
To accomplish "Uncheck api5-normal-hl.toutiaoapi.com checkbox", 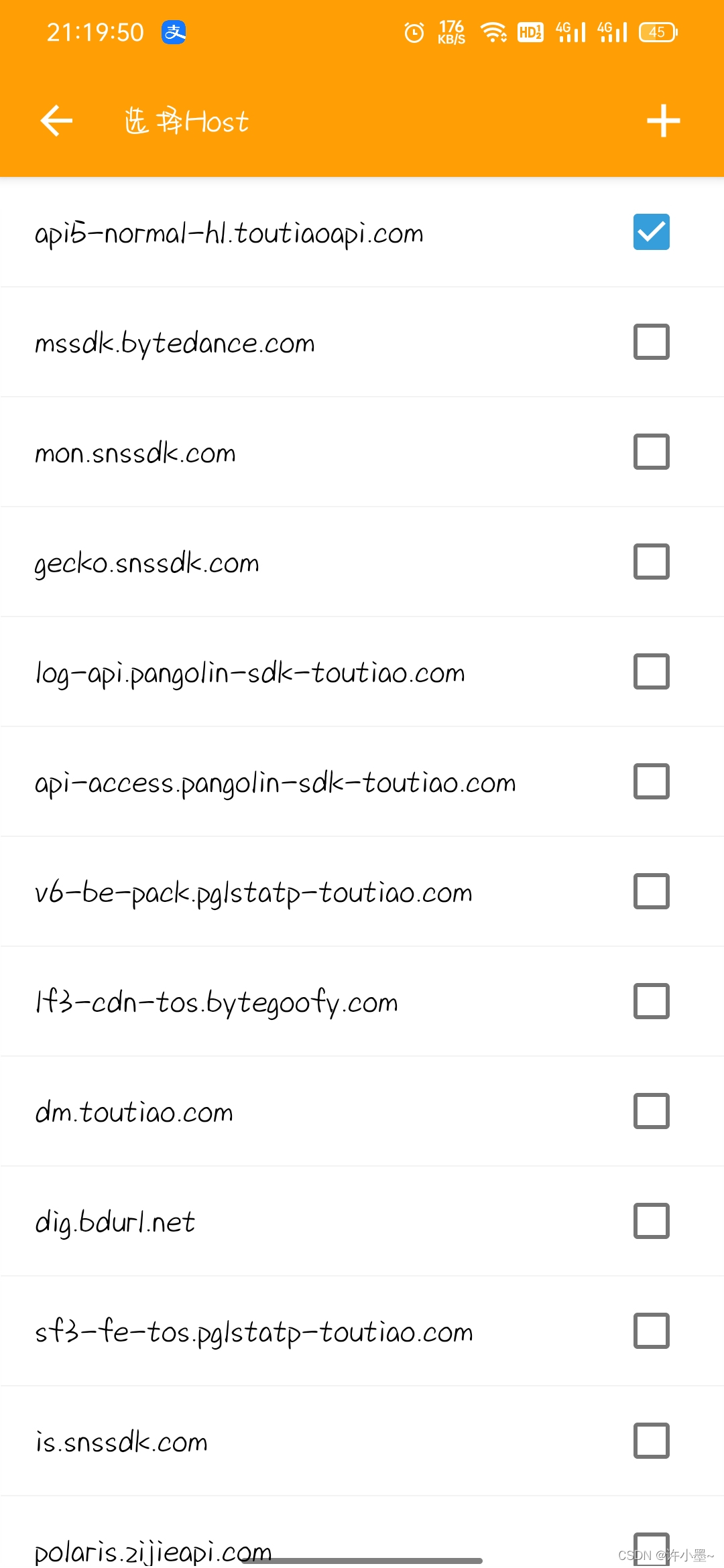I will [651, 232].
